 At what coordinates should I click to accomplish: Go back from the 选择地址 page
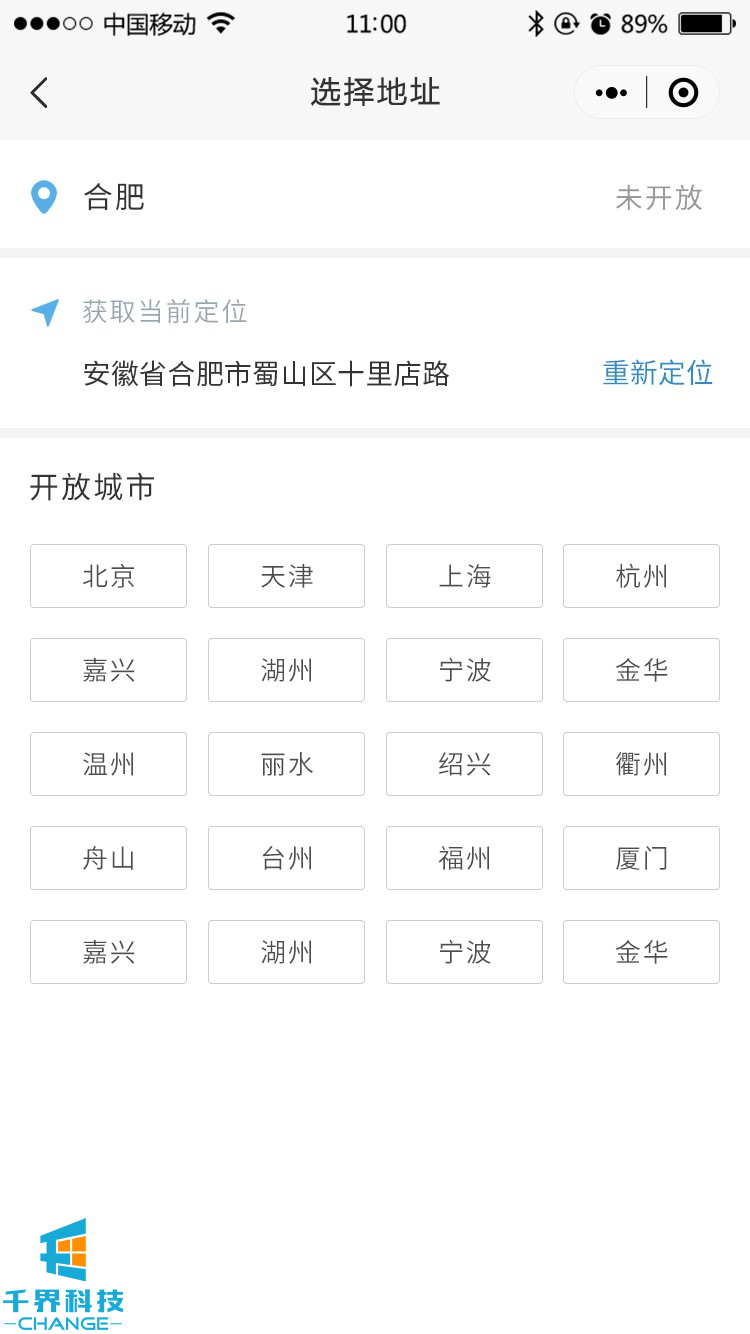point(39,93)
